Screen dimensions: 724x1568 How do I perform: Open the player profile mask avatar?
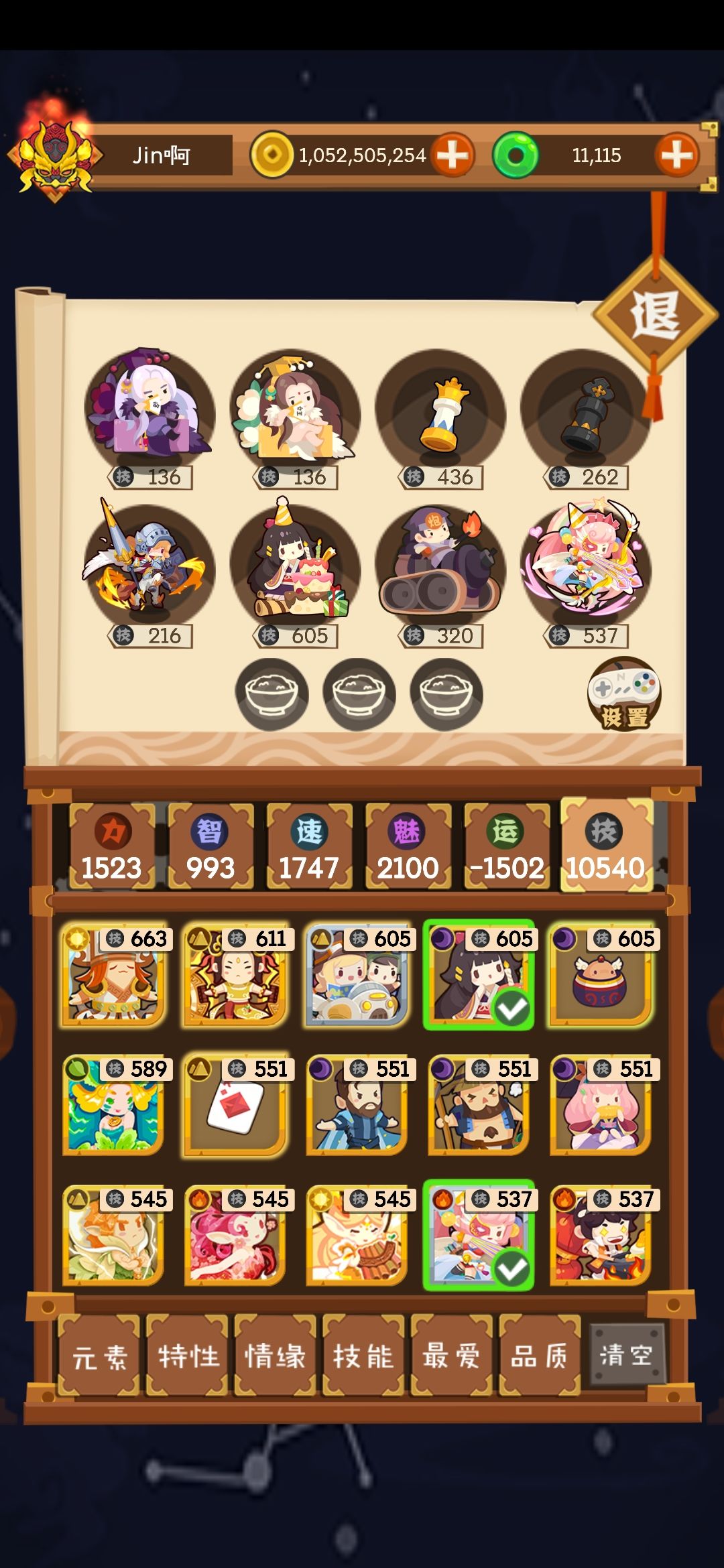[x=56, y=157]
